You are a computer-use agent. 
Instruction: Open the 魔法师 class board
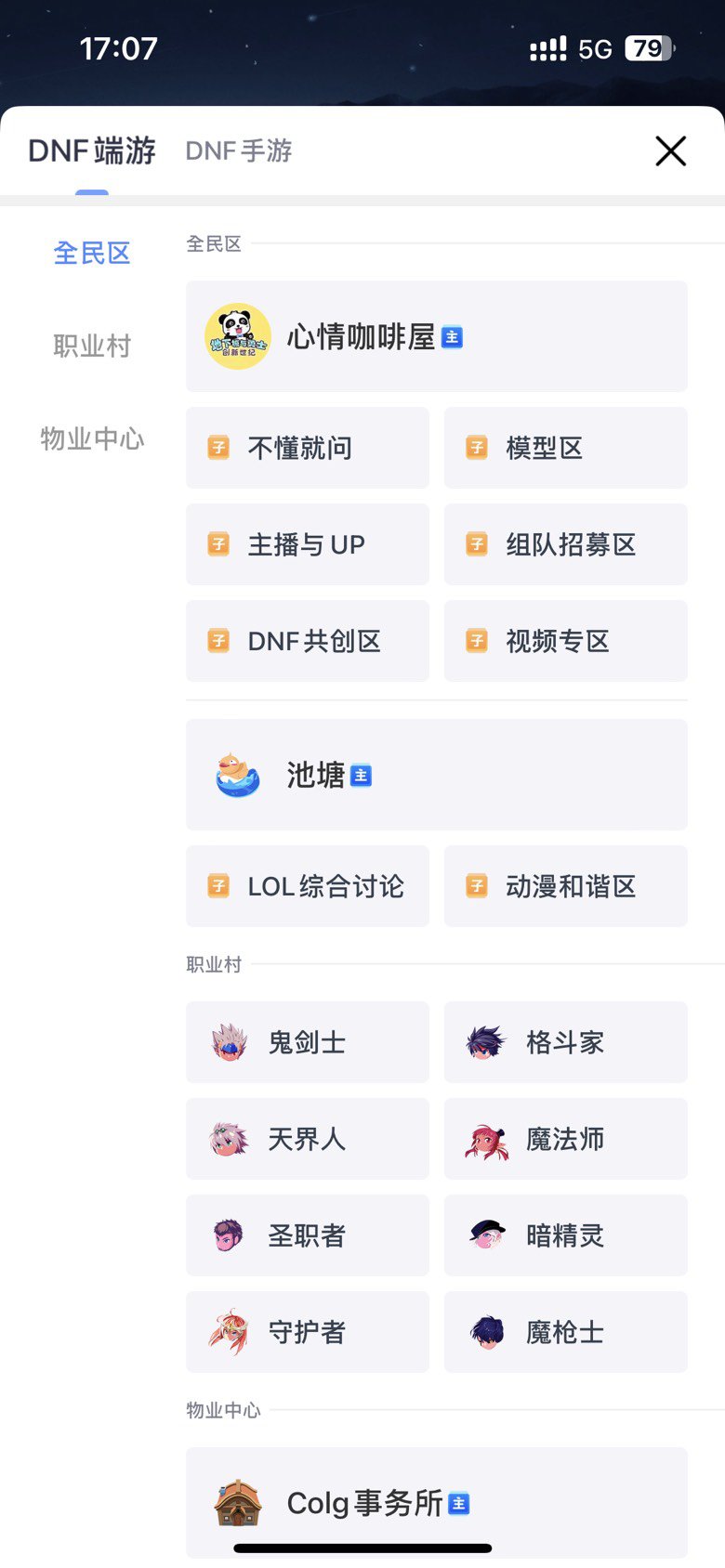566,1139
